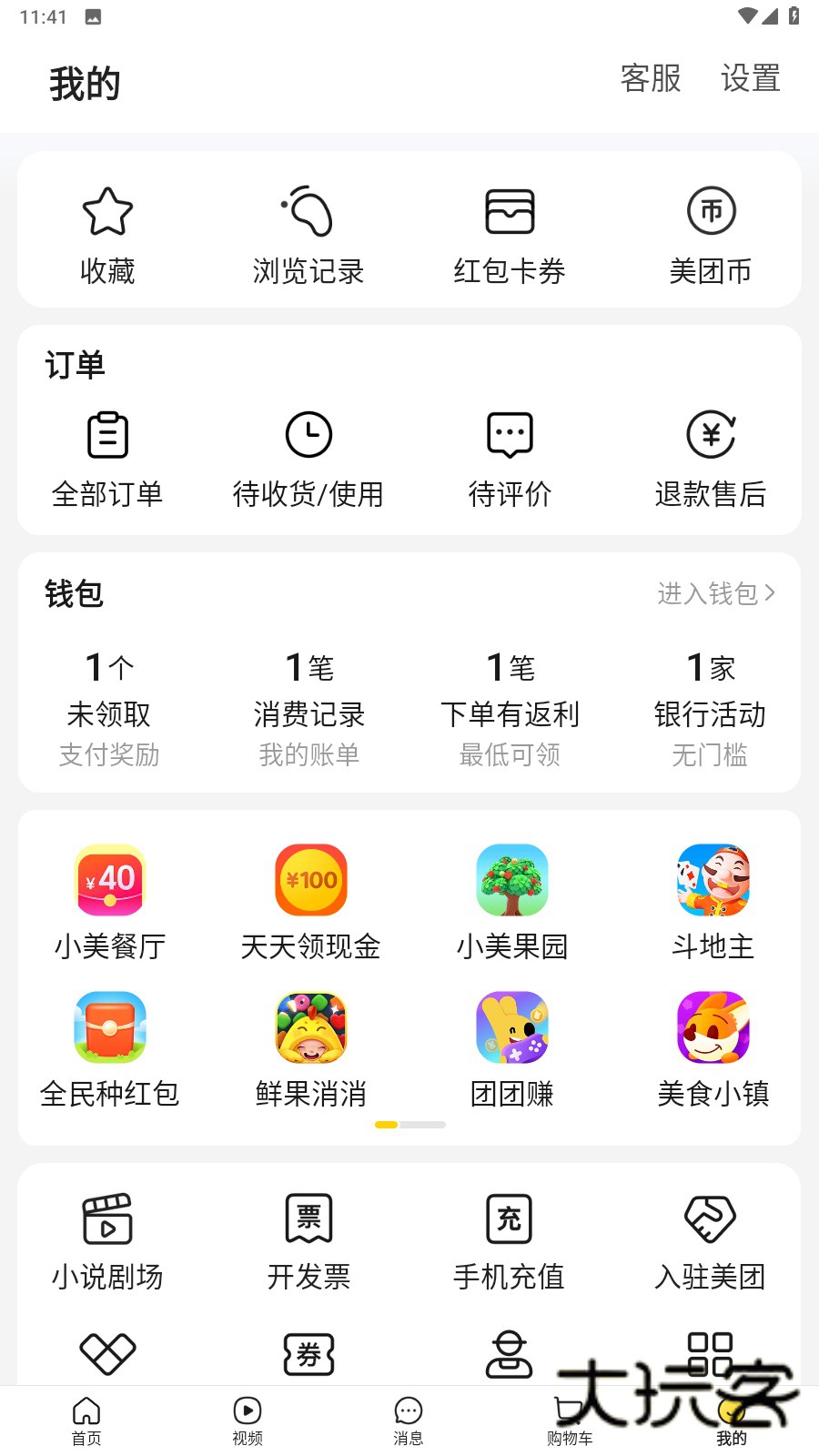The image size is (819, 1456).
Task: Launch the 斗地主 game
Action: [711, 901]
